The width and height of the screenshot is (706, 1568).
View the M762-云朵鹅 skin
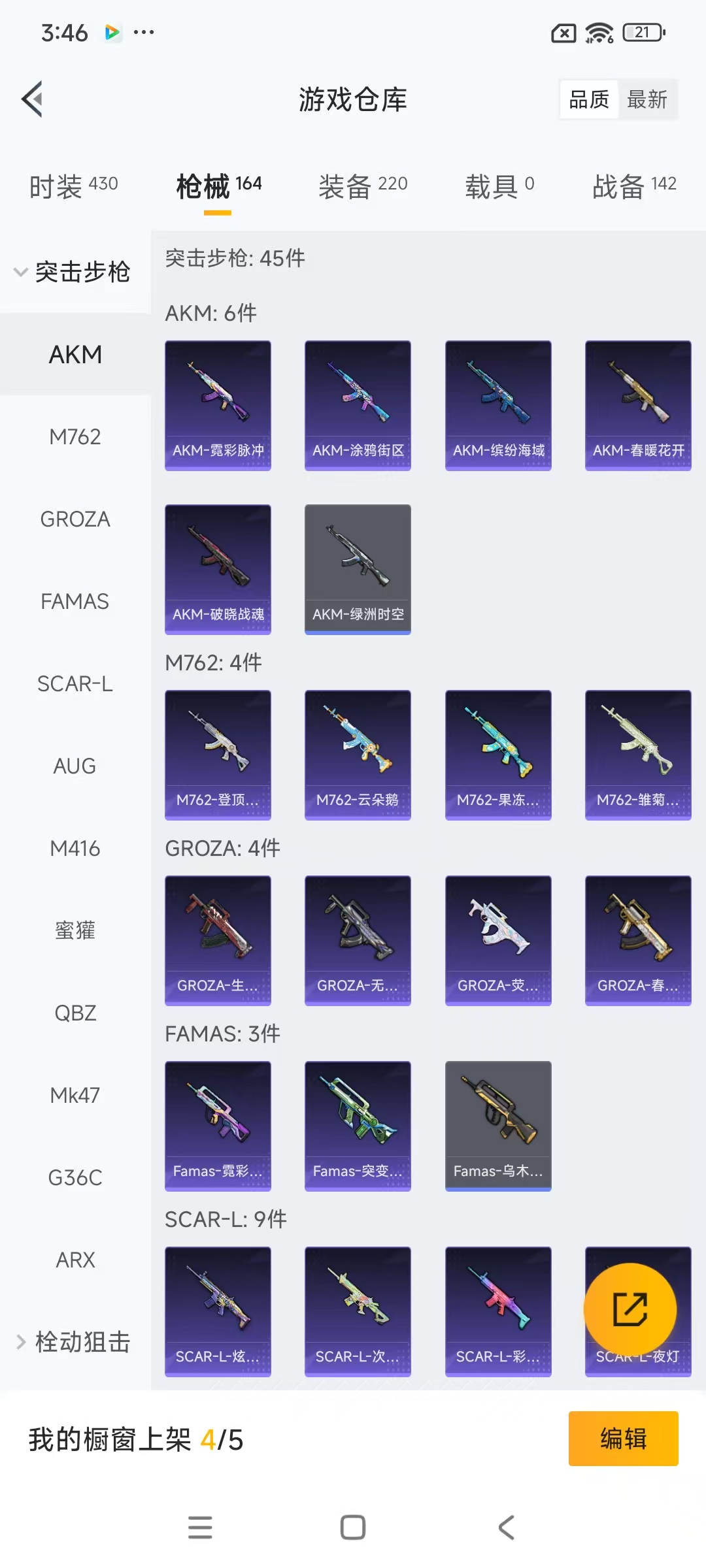tap(358, 755)
